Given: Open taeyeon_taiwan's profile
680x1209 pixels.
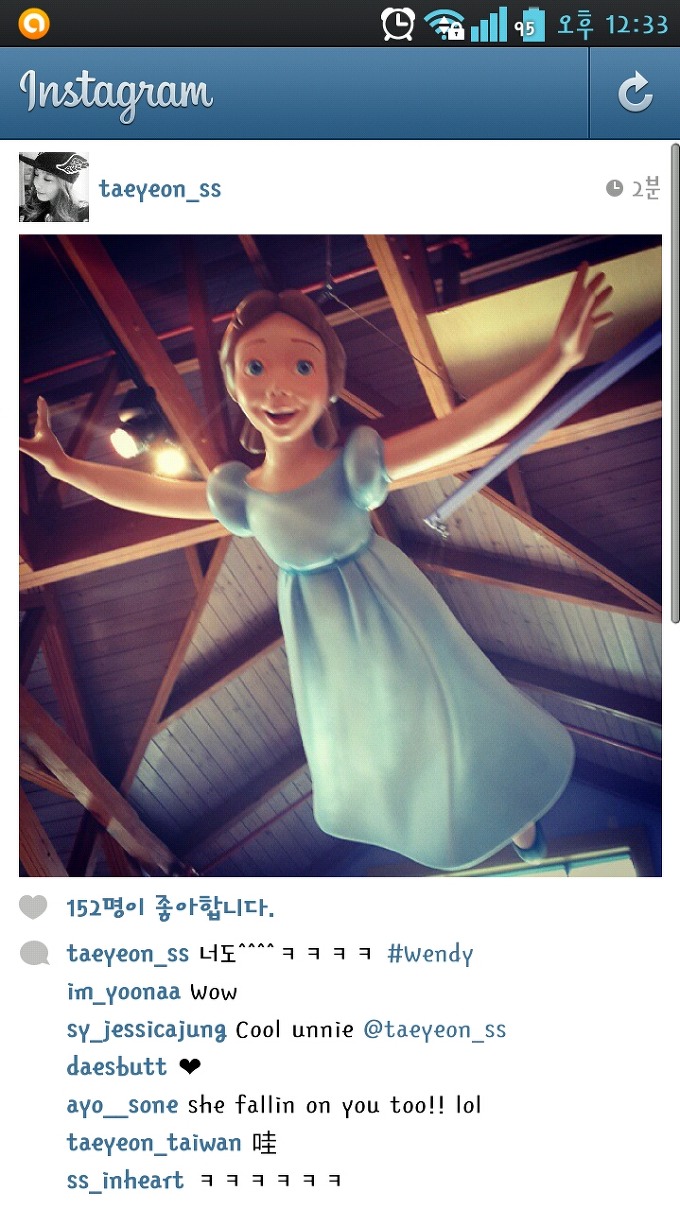Looking at the screenshot, I should [x=154, y=1143].
